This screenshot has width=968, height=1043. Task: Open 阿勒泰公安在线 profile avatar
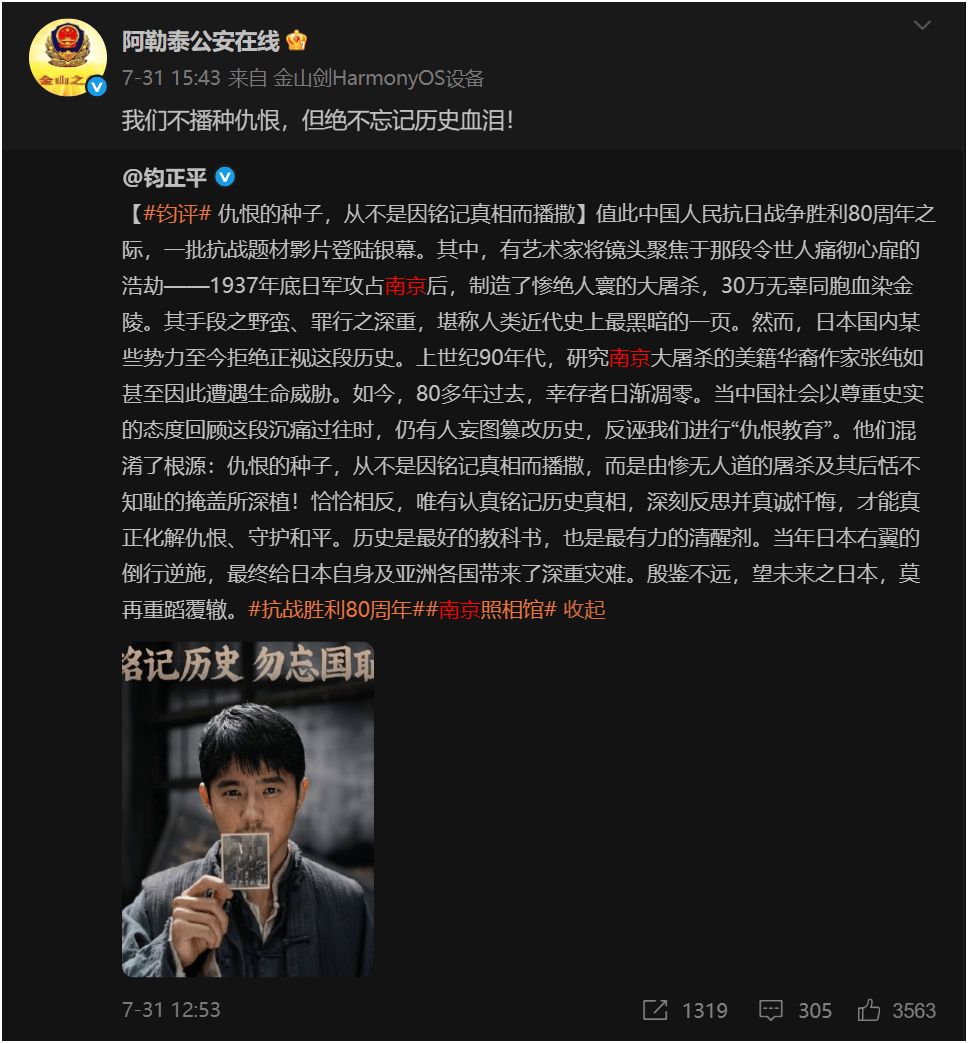click(68, 58)
